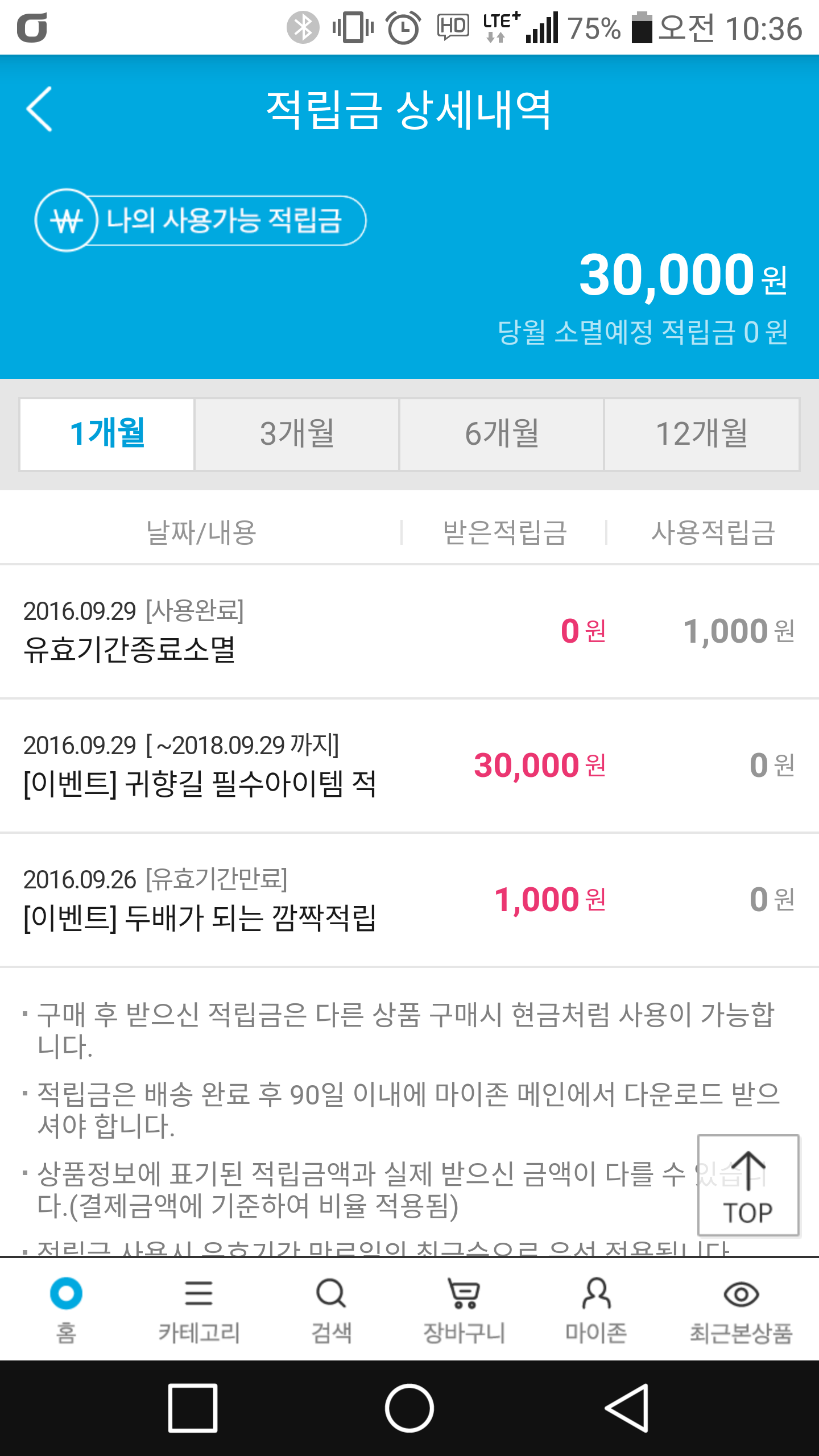
Task: Tap the system home button
Action: click(409, 1408)
